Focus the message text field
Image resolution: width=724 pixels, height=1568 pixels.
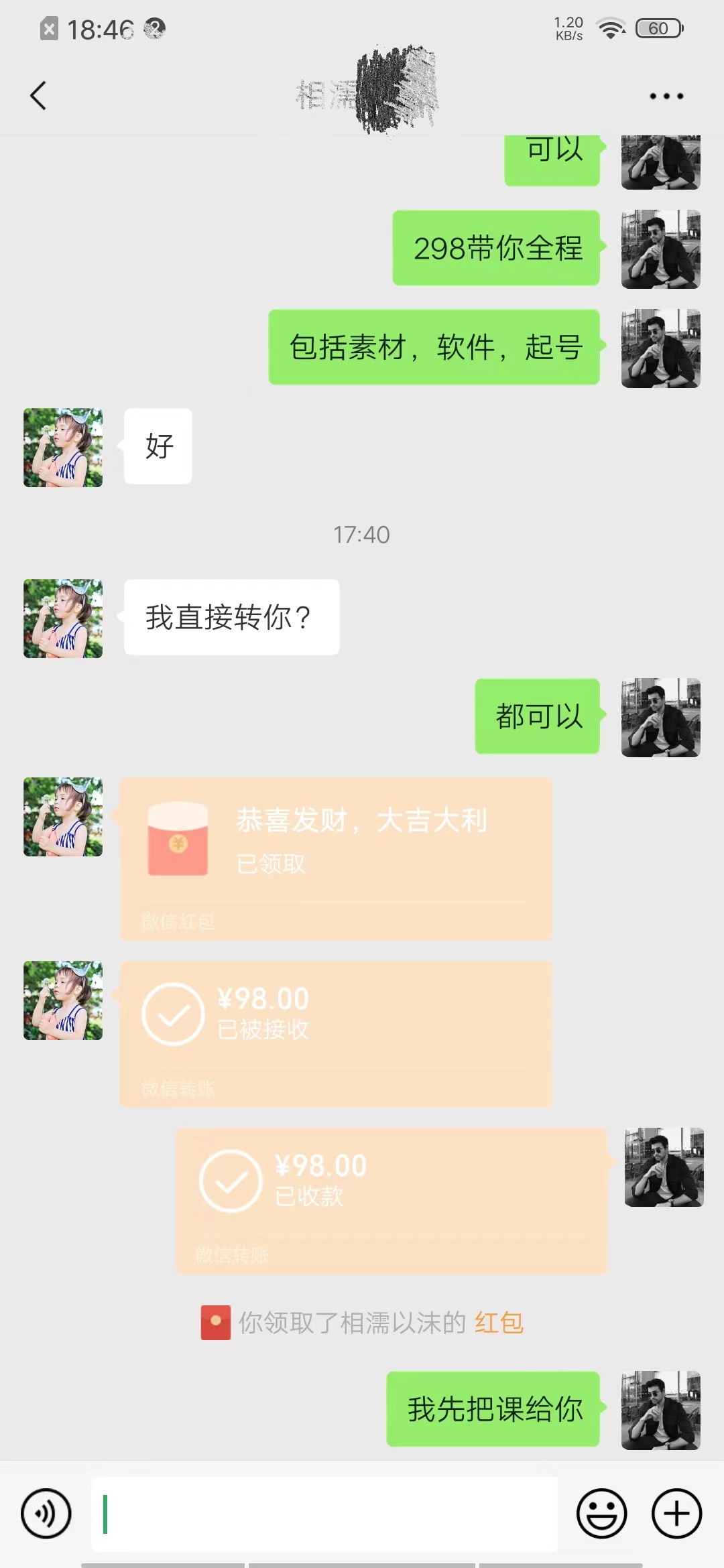[x=325, y=1514]
